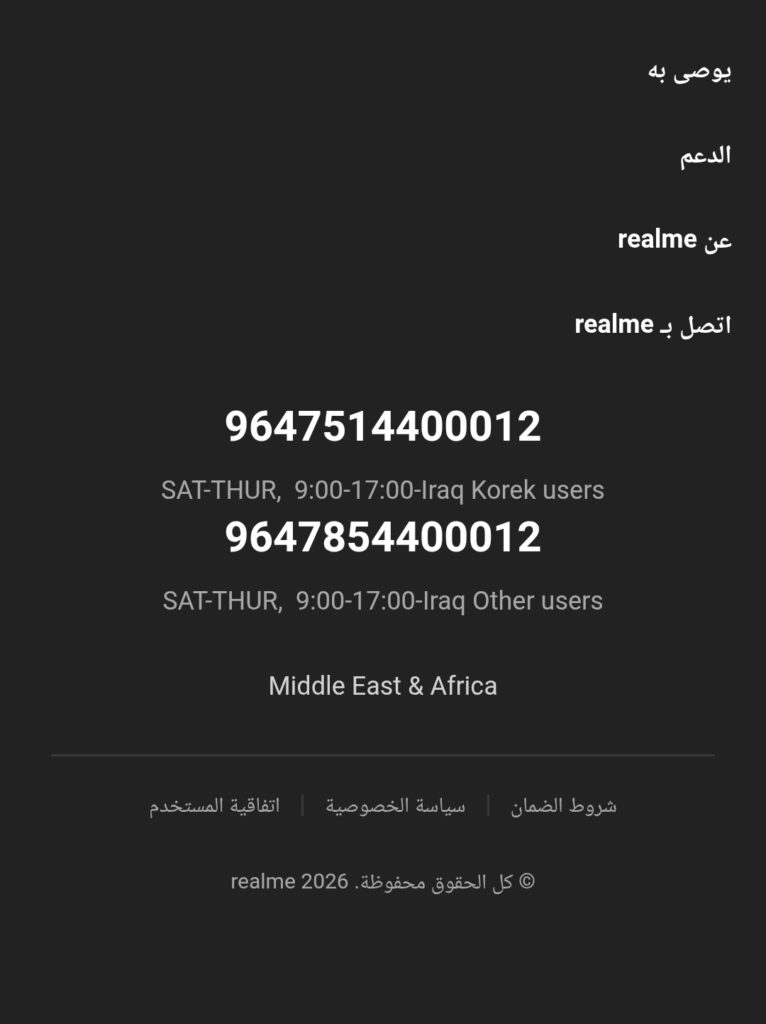This screenshot has height=1024, width=766.
Task: Expand the يوصى به footer section
Action: point(689,71)
